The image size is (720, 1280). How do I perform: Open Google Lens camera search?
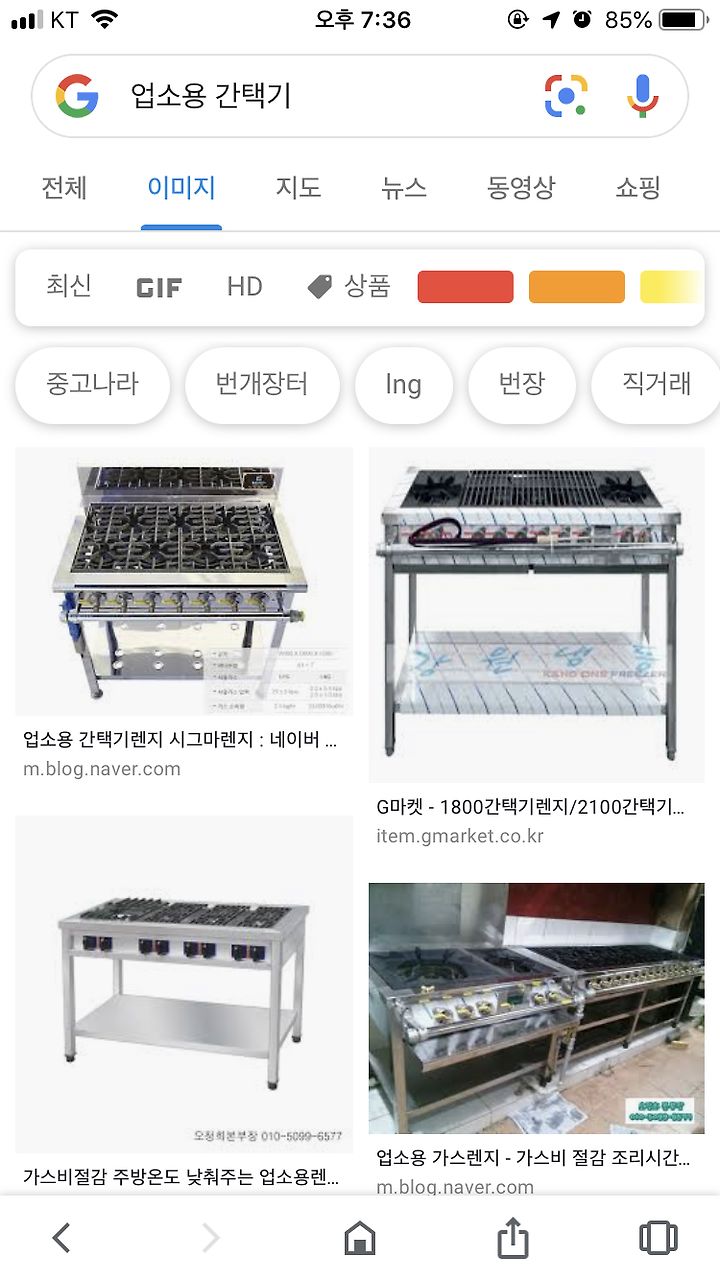point(566,96)
